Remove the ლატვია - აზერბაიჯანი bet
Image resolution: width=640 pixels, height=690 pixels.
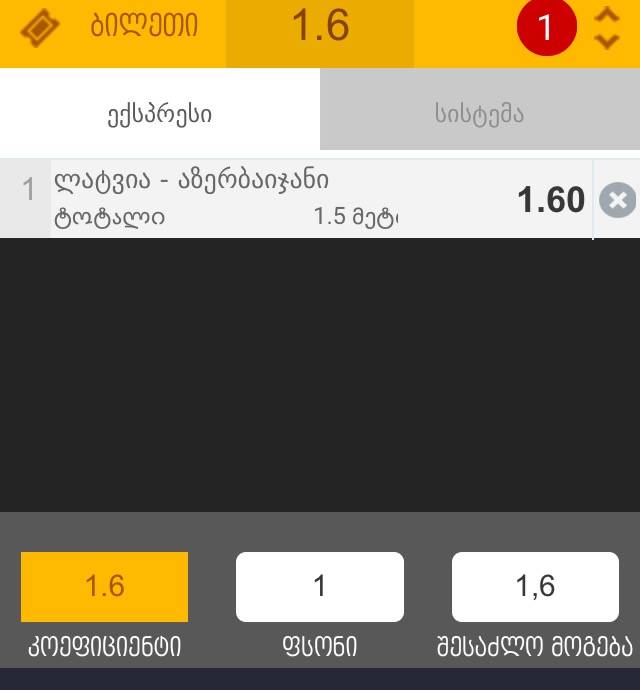point(617,200)
